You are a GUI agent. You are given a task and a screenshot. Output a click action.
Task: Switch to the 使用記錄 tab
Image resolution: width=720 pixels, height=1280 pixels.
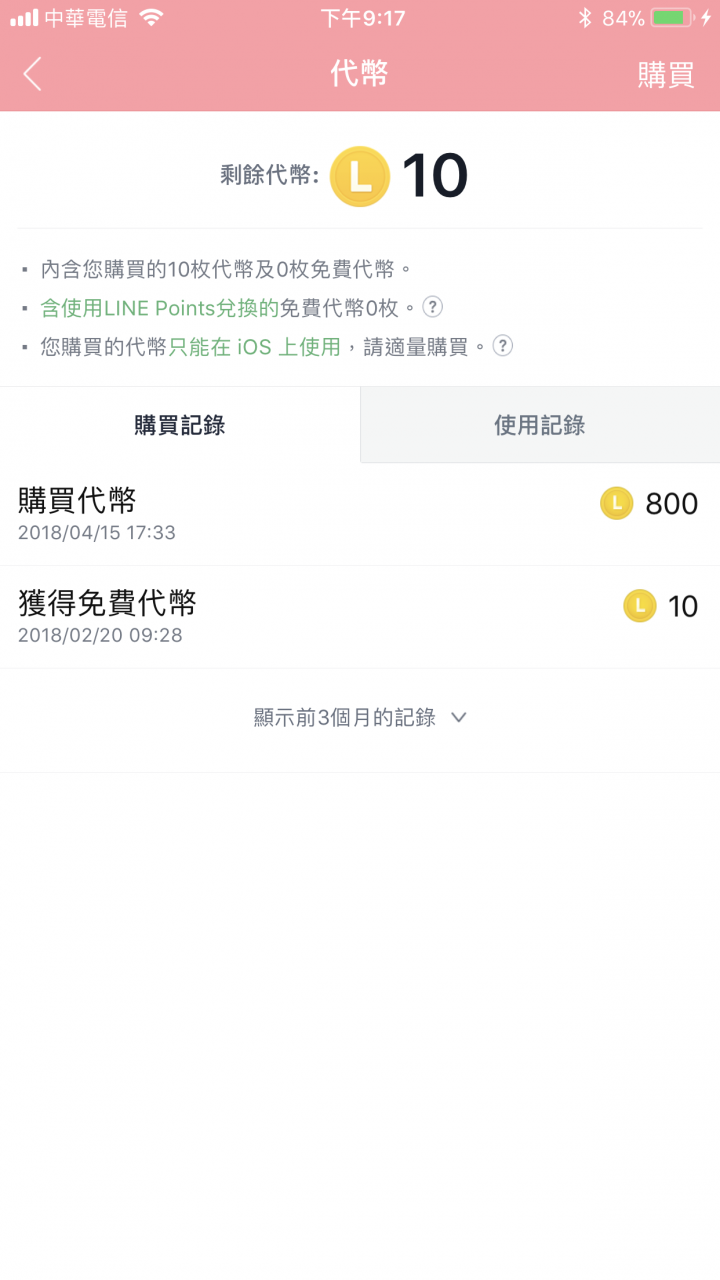tap(539, 425)
